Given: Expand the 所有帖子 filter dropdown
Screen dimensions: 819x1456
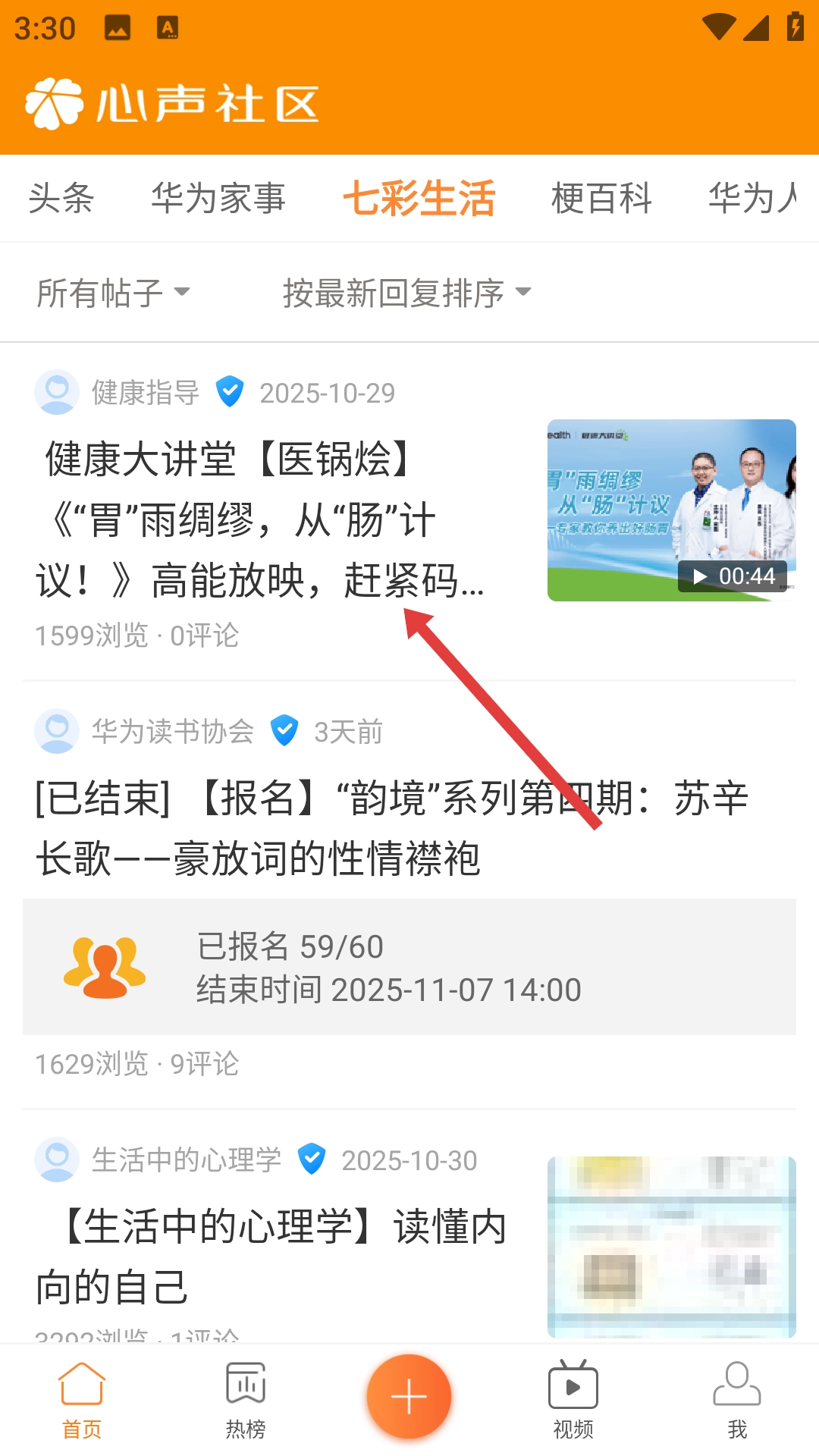Looking at the screenshot, I should (112, 293).
